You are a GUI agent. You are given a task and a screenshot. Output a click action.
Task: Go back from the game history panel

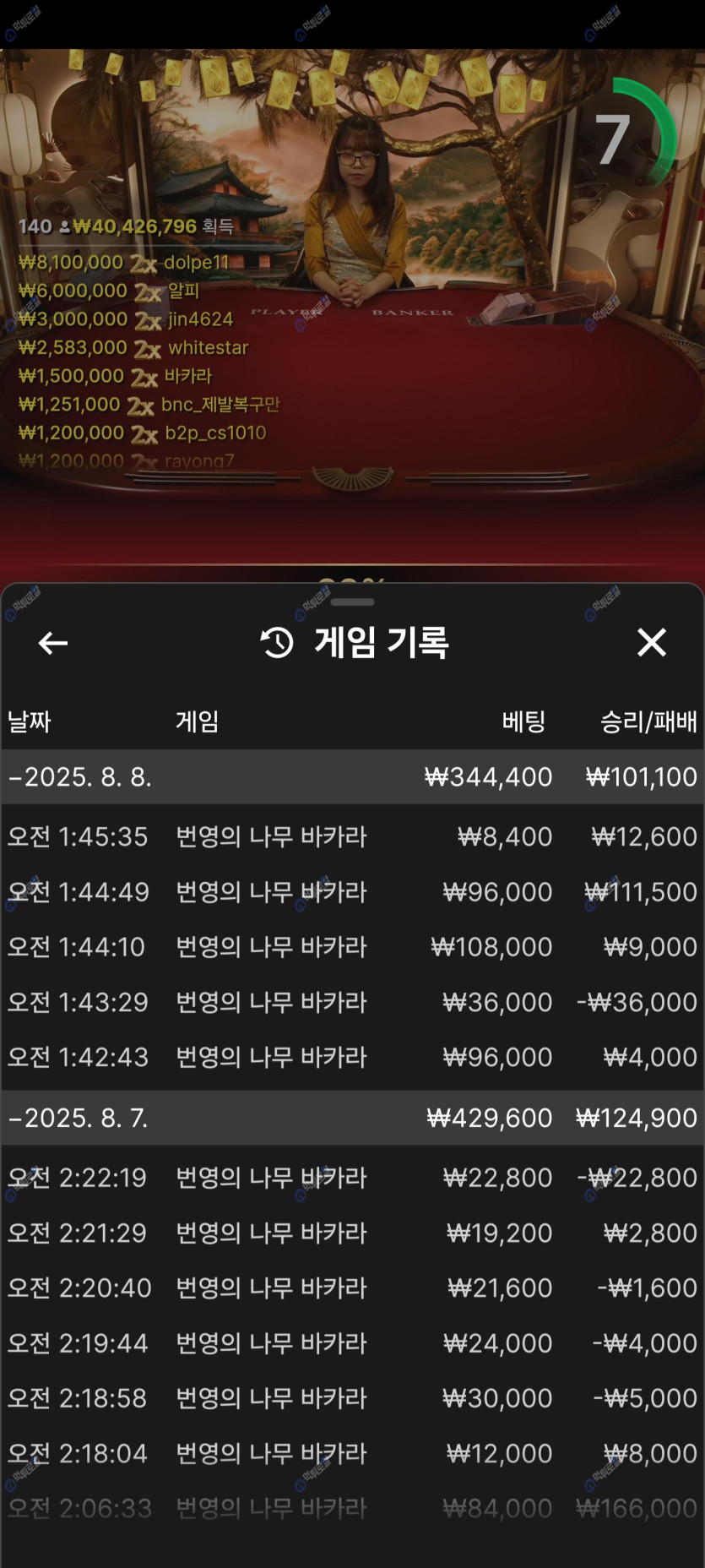click(52, 643)
